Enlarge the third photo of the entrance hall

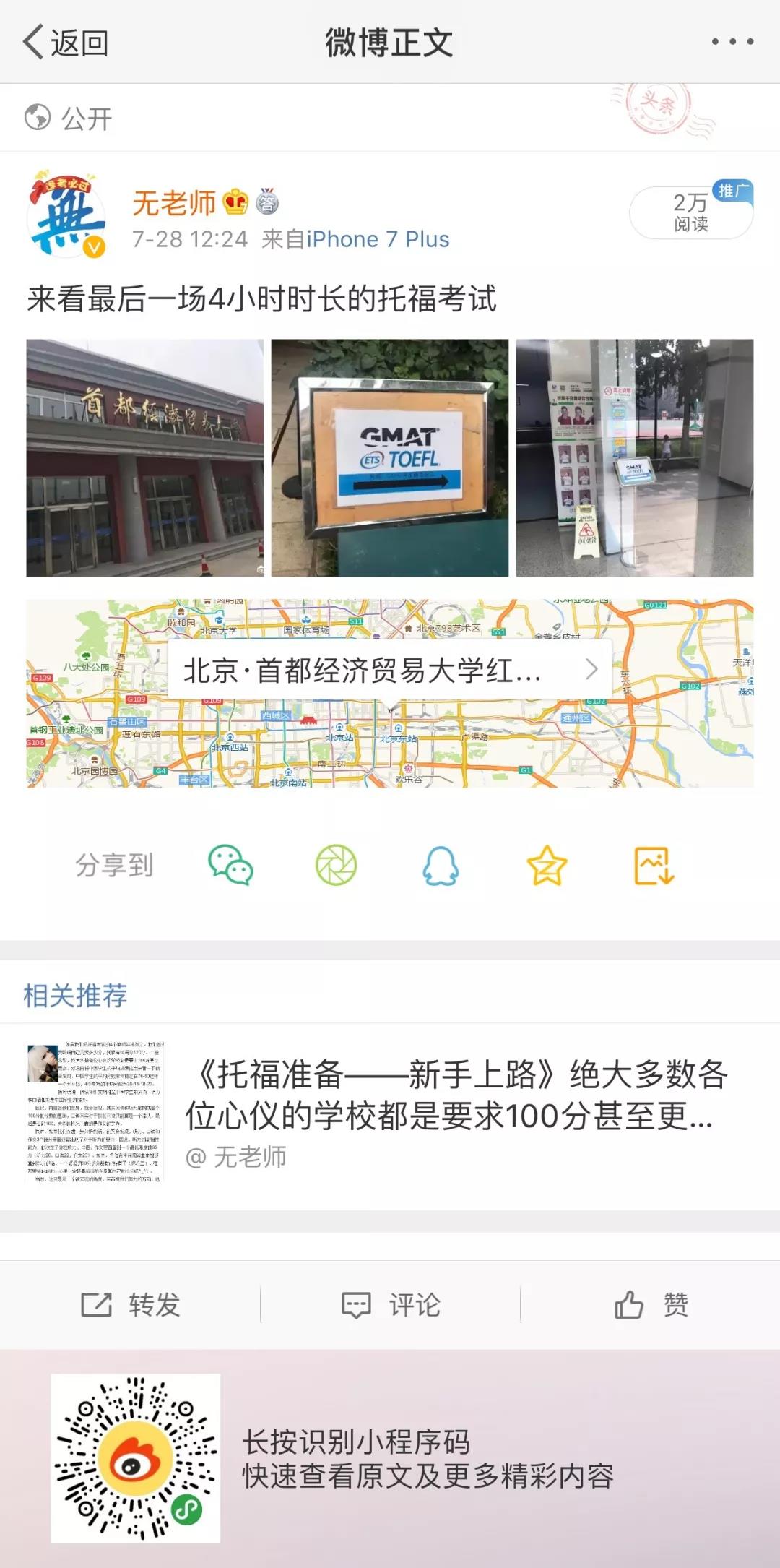click(x=634, y=457)
